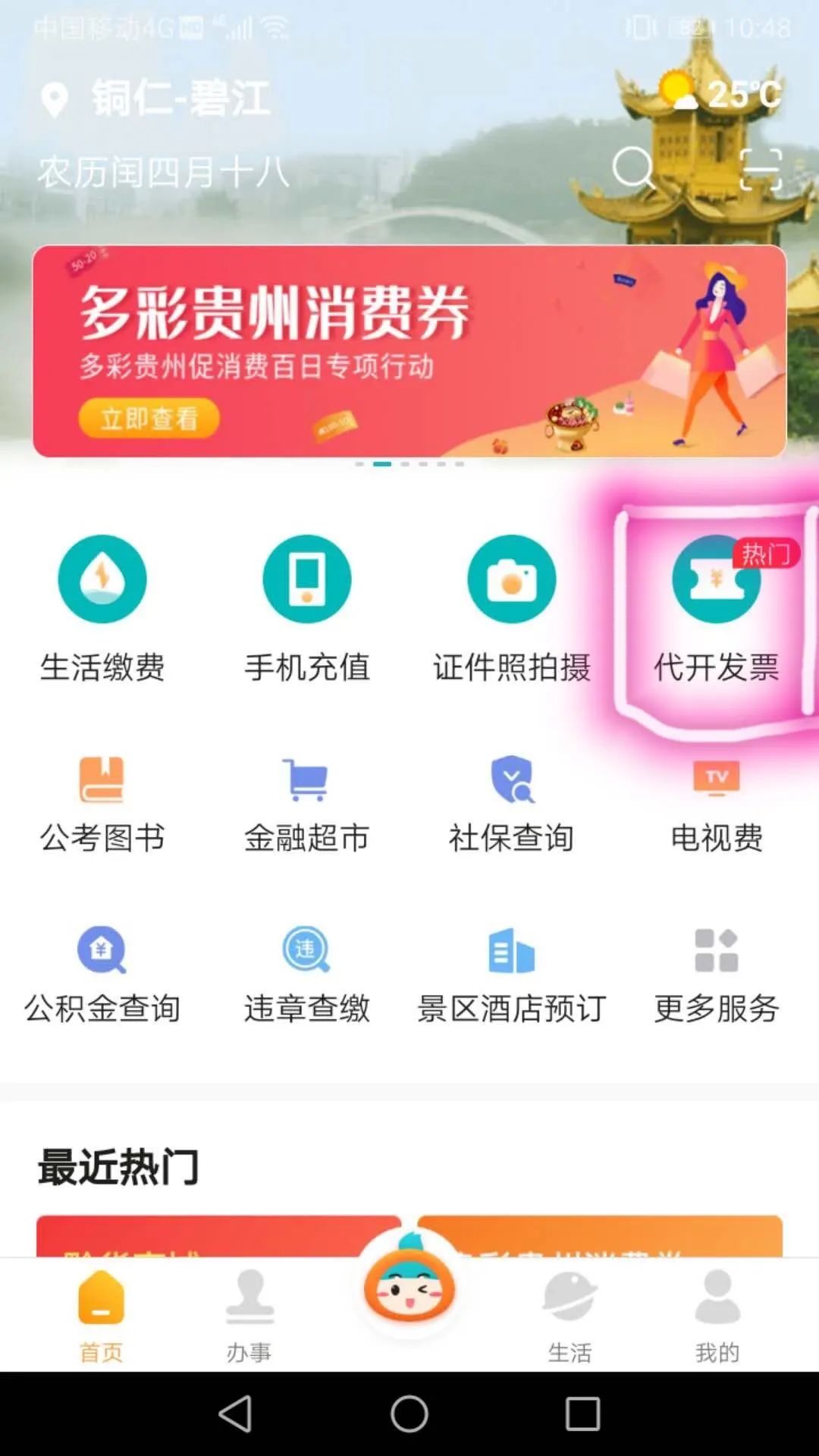Open 公考图书

[102, 804]
